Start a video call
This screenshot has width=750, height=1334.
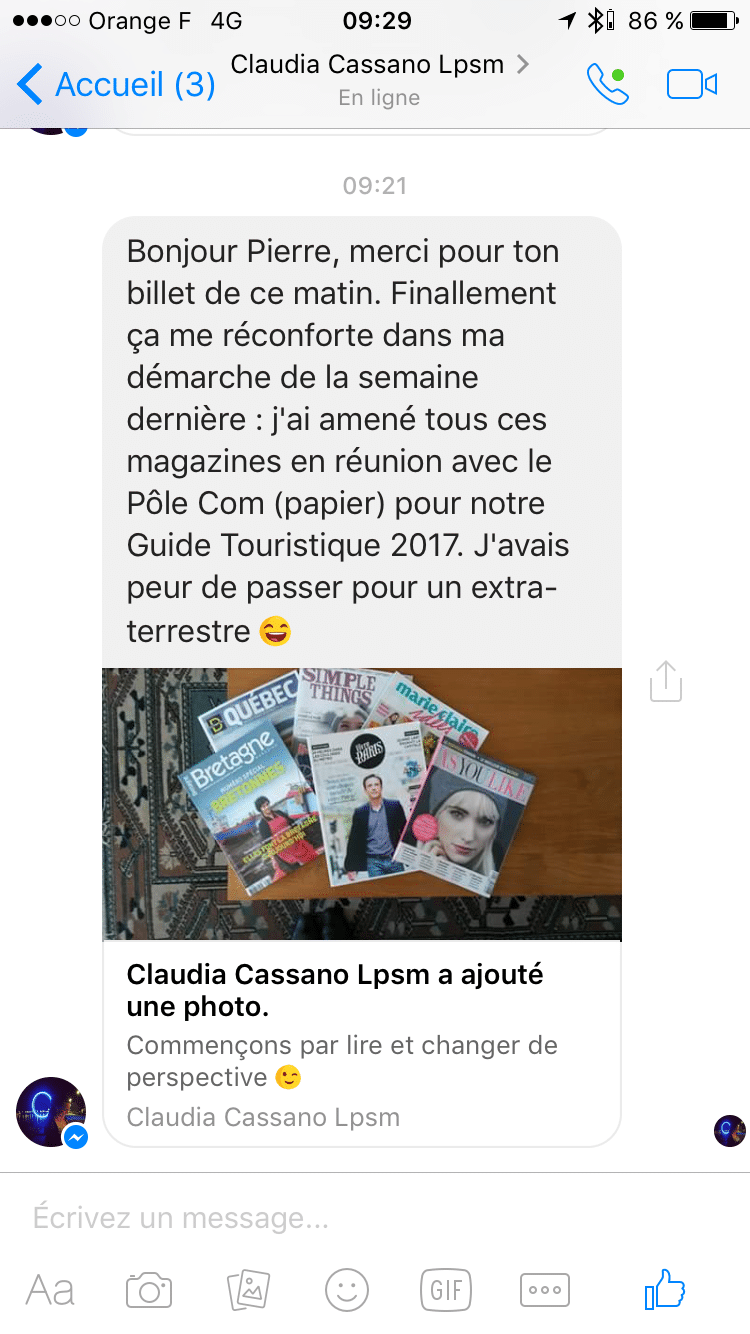692,85
